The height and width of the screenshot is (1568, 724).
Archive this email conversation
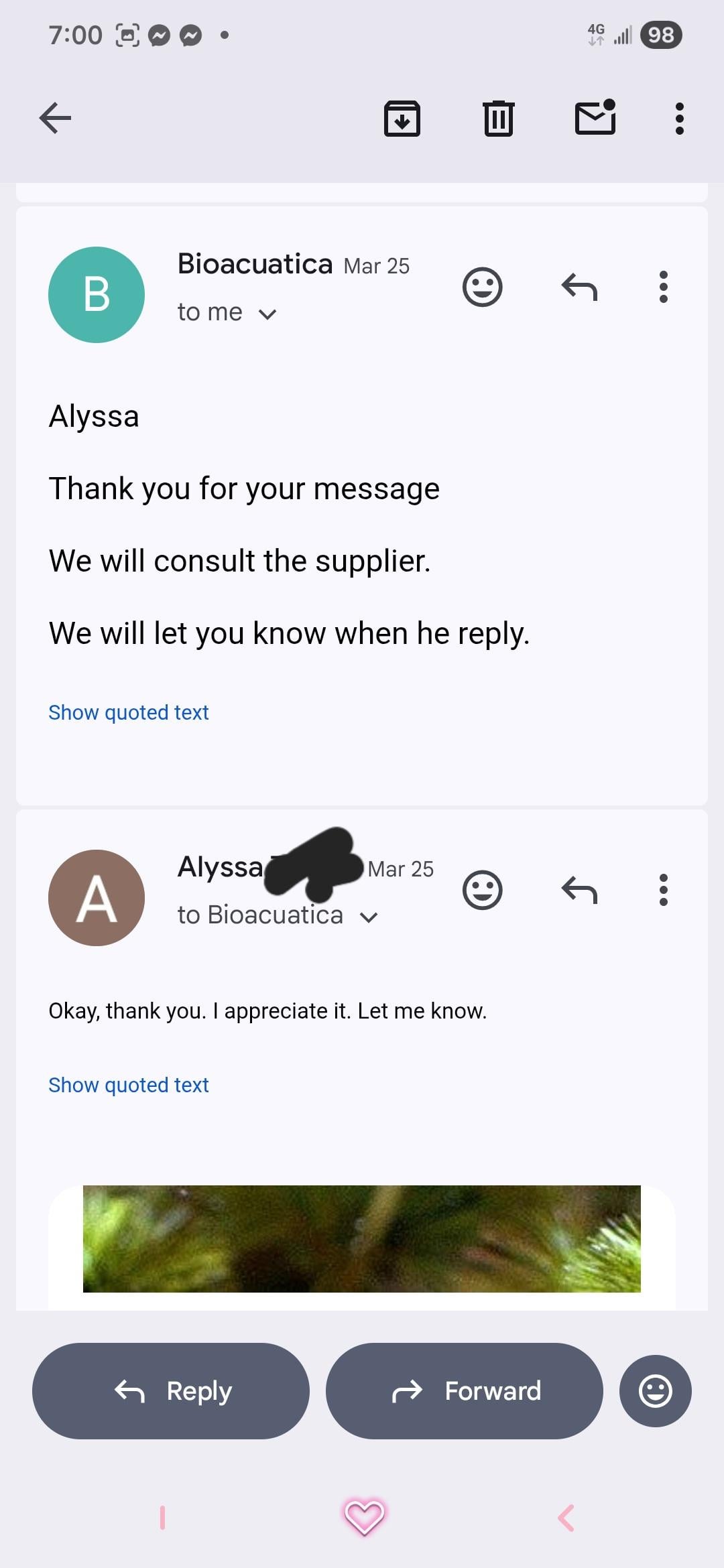click(402, 119)
